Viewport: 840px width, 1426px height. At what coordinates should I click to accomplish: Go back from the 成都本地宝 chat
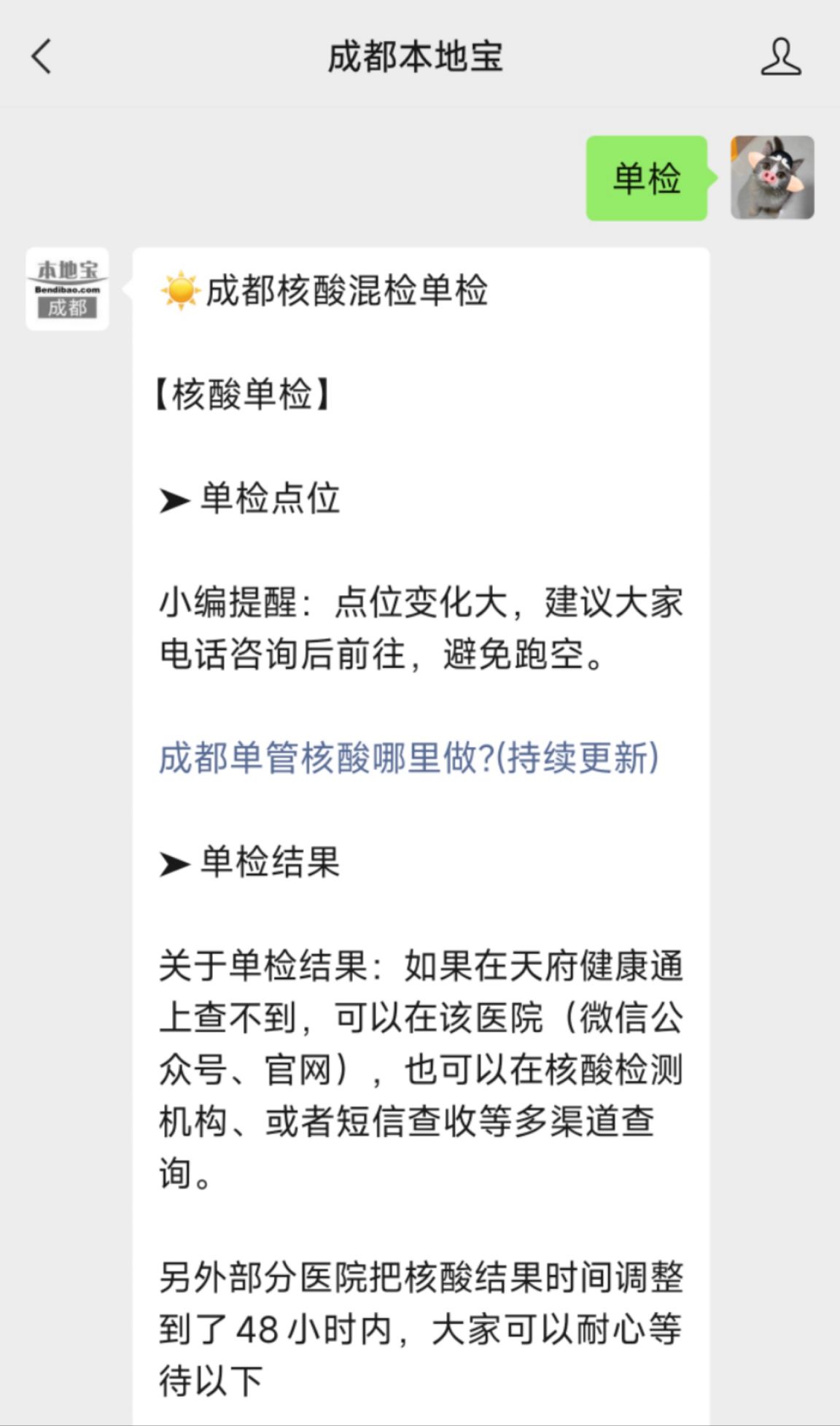click(x=42, y=56)
